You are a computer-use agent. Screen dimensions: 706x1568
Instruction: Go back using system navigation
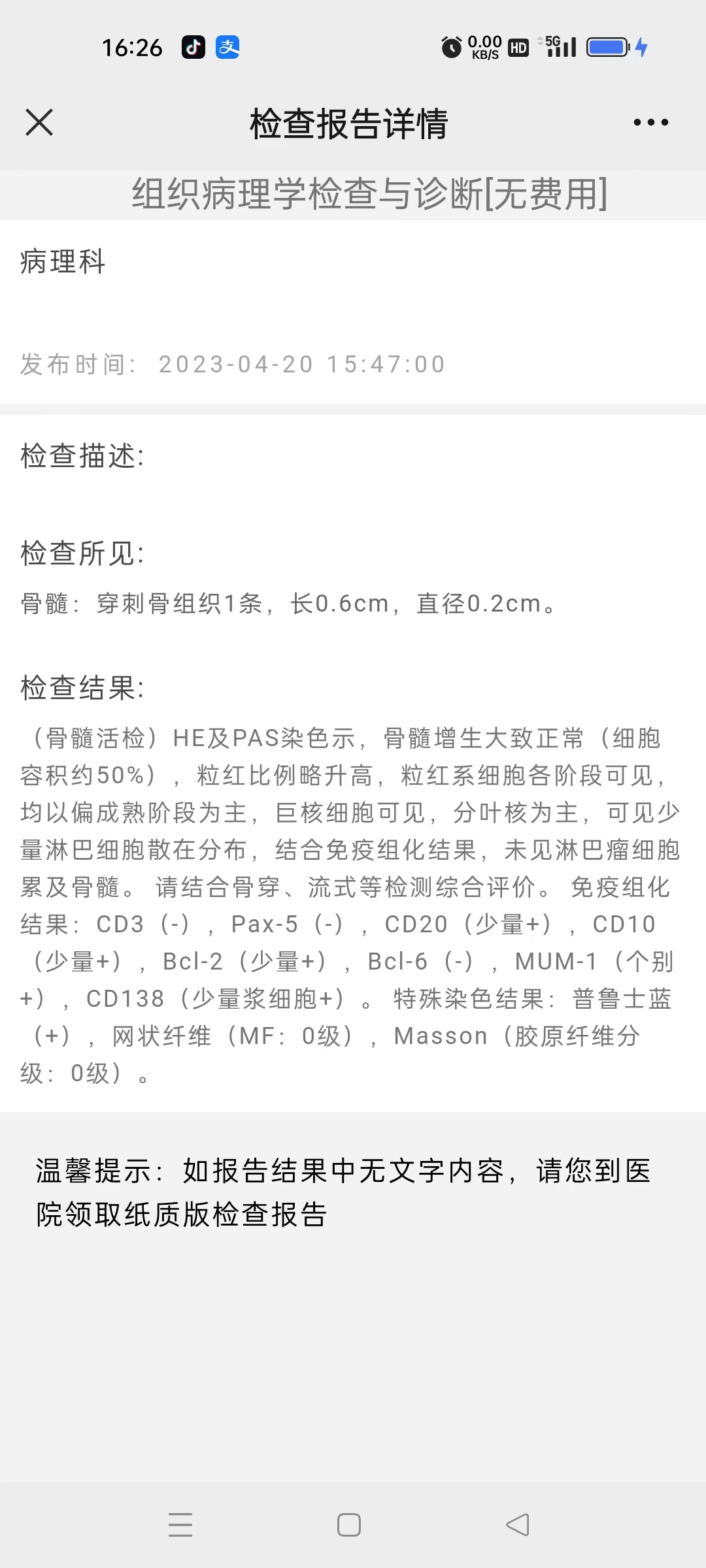518,1525
